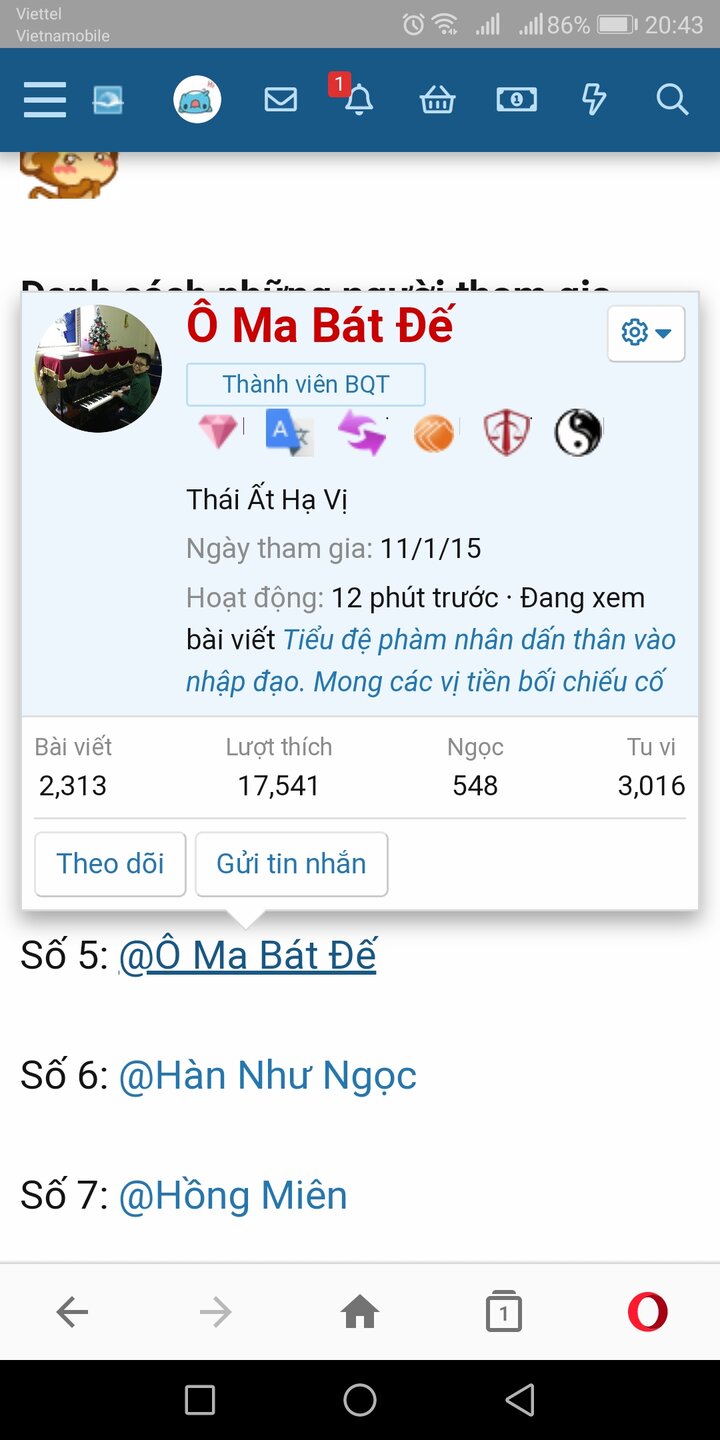Open Ô Ma Bát Đế profile name
The width and height of the screenshot is (720, 1440).
pos(320,326)
